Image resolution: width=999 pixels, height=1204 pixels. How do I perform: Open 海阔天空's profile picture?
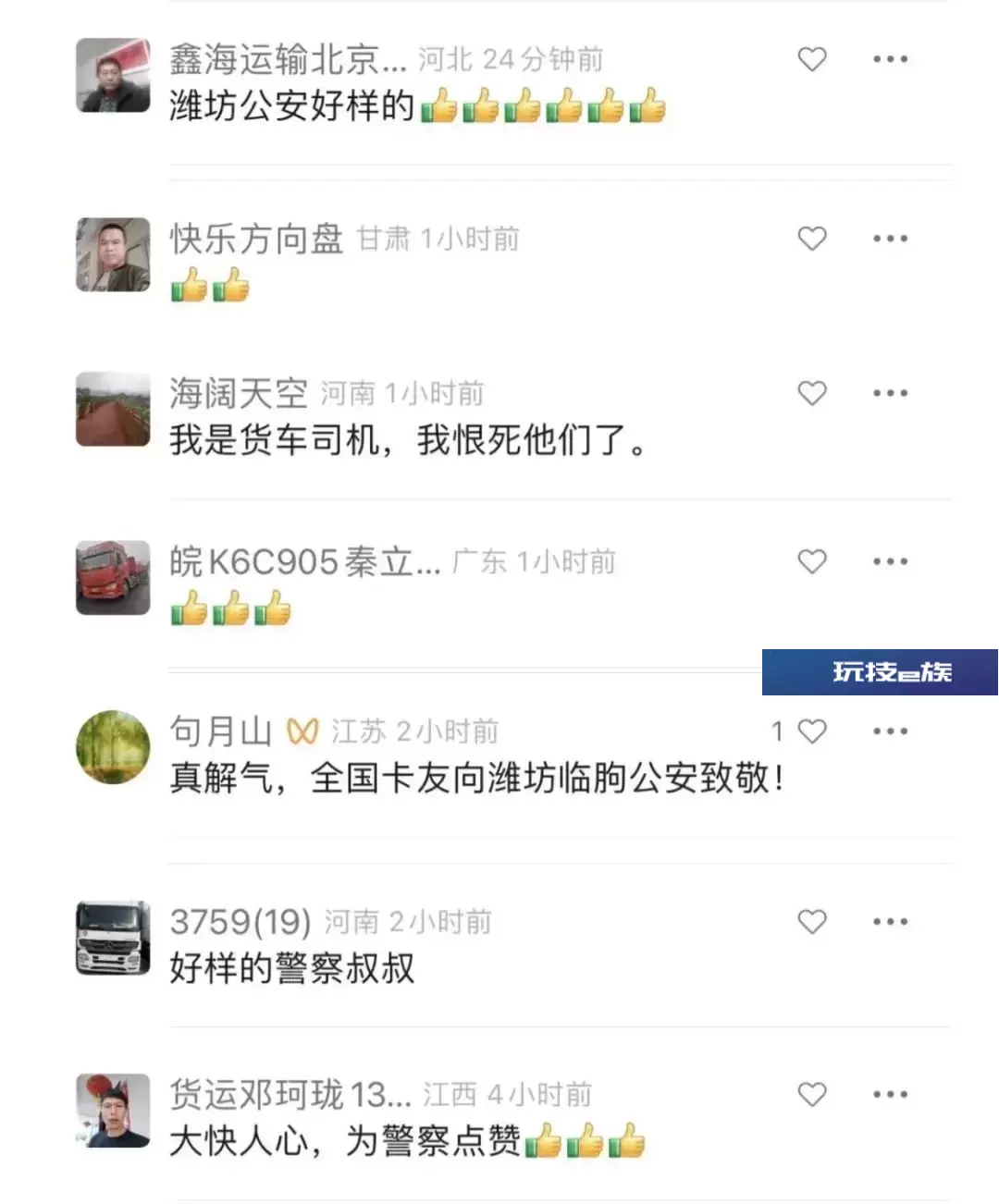113,409
